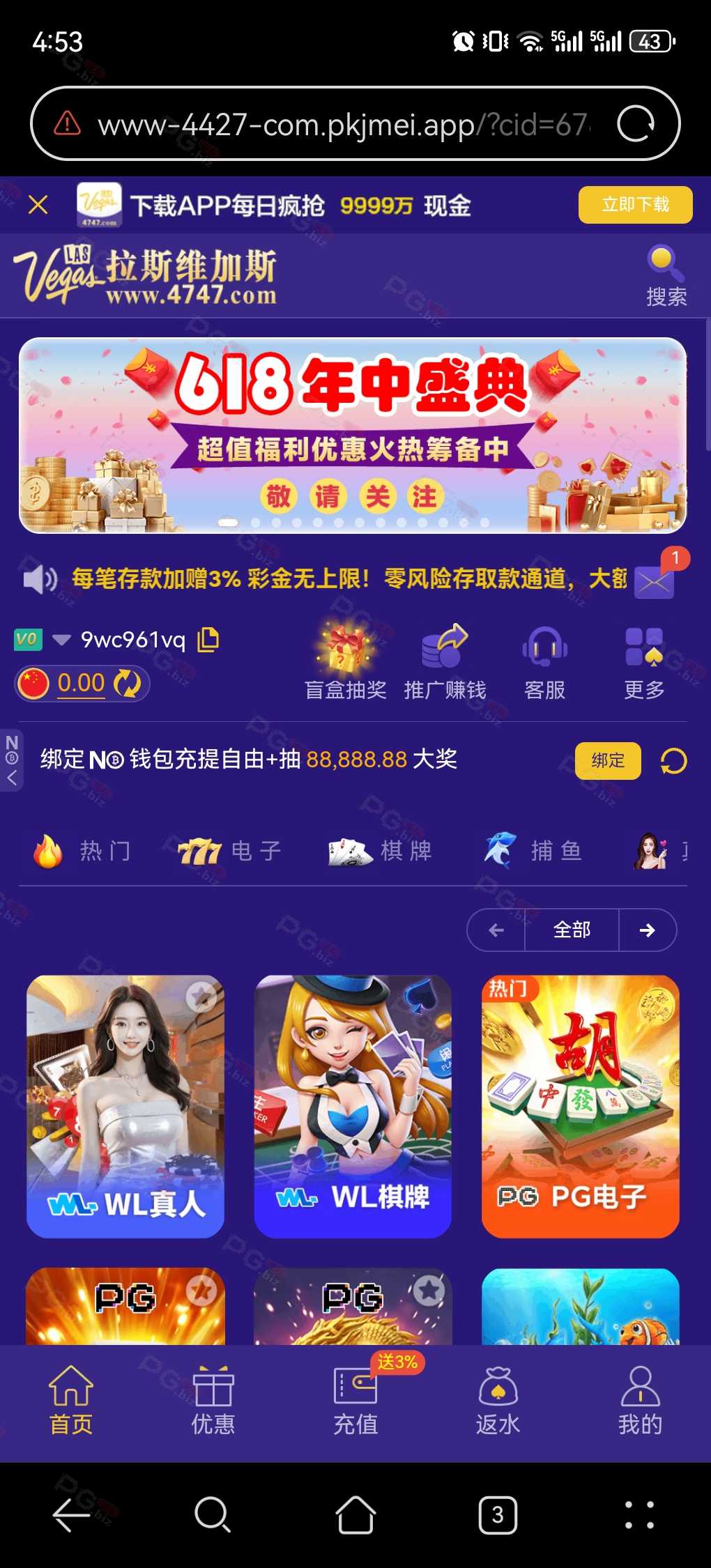Dismiss the app download banner

pos(38,205)
